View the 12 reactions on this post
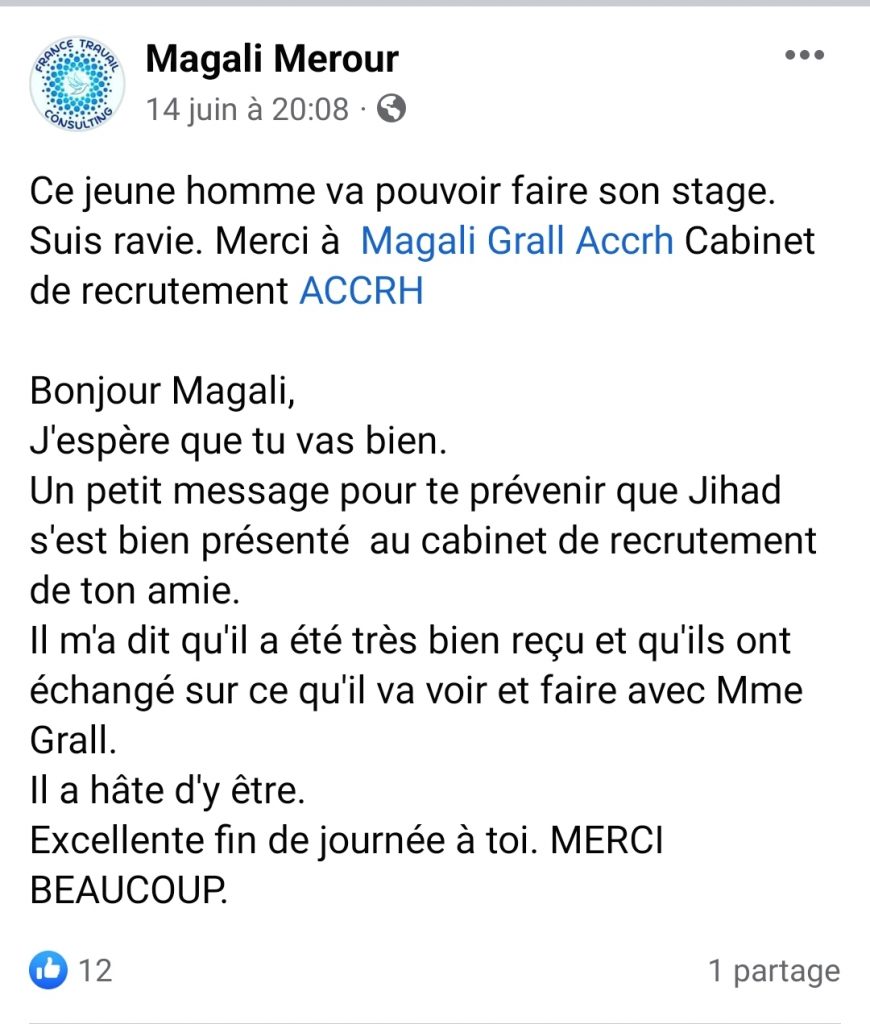This screenshot has width=870, height=1024. (x=70, y=969)
